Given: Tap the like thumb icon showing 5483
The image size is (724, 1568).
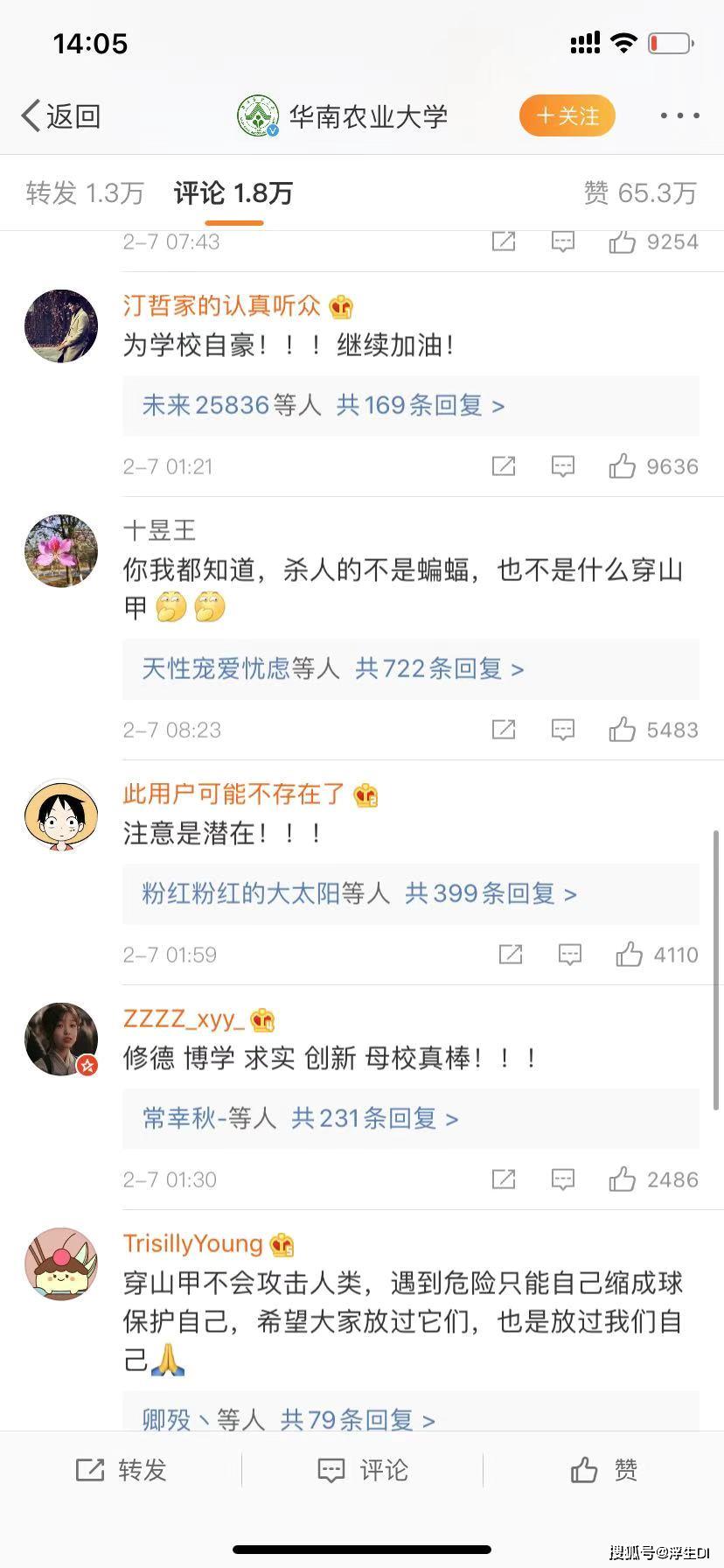Looking at the screenshot, I should point(622,729).
